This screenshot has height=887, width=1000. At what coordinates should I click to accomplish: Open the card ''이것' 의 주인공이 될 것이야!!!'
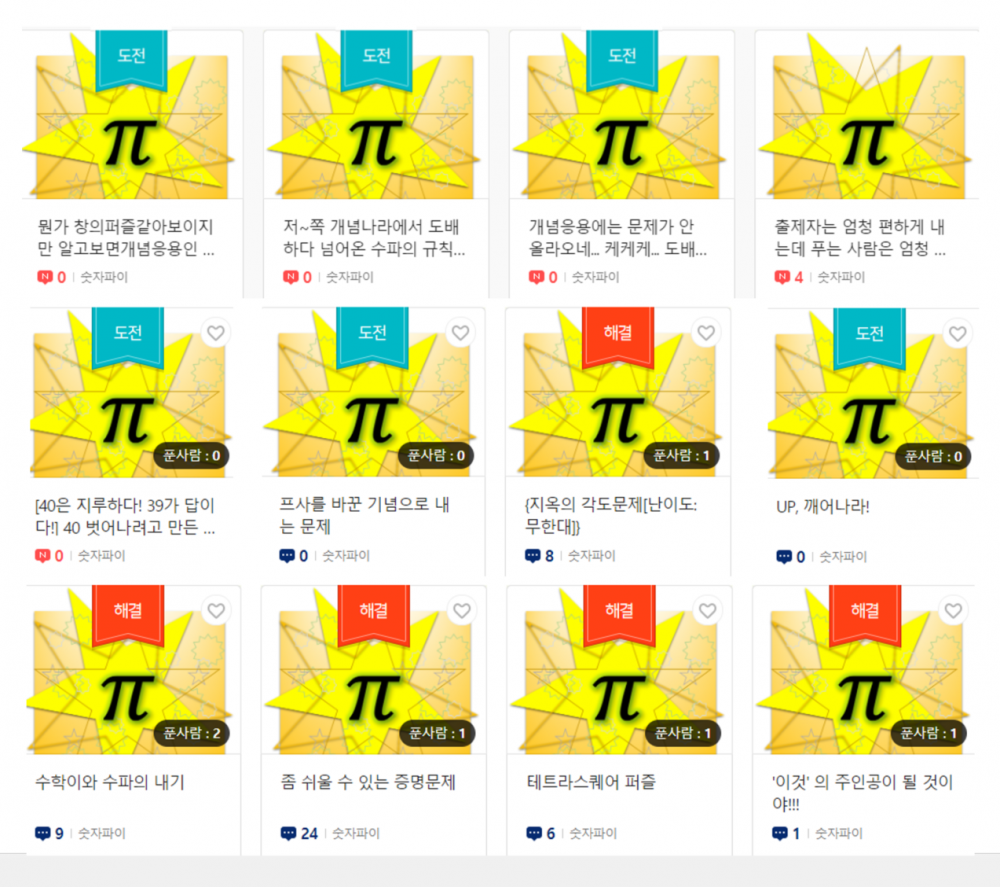coord(864,792)
